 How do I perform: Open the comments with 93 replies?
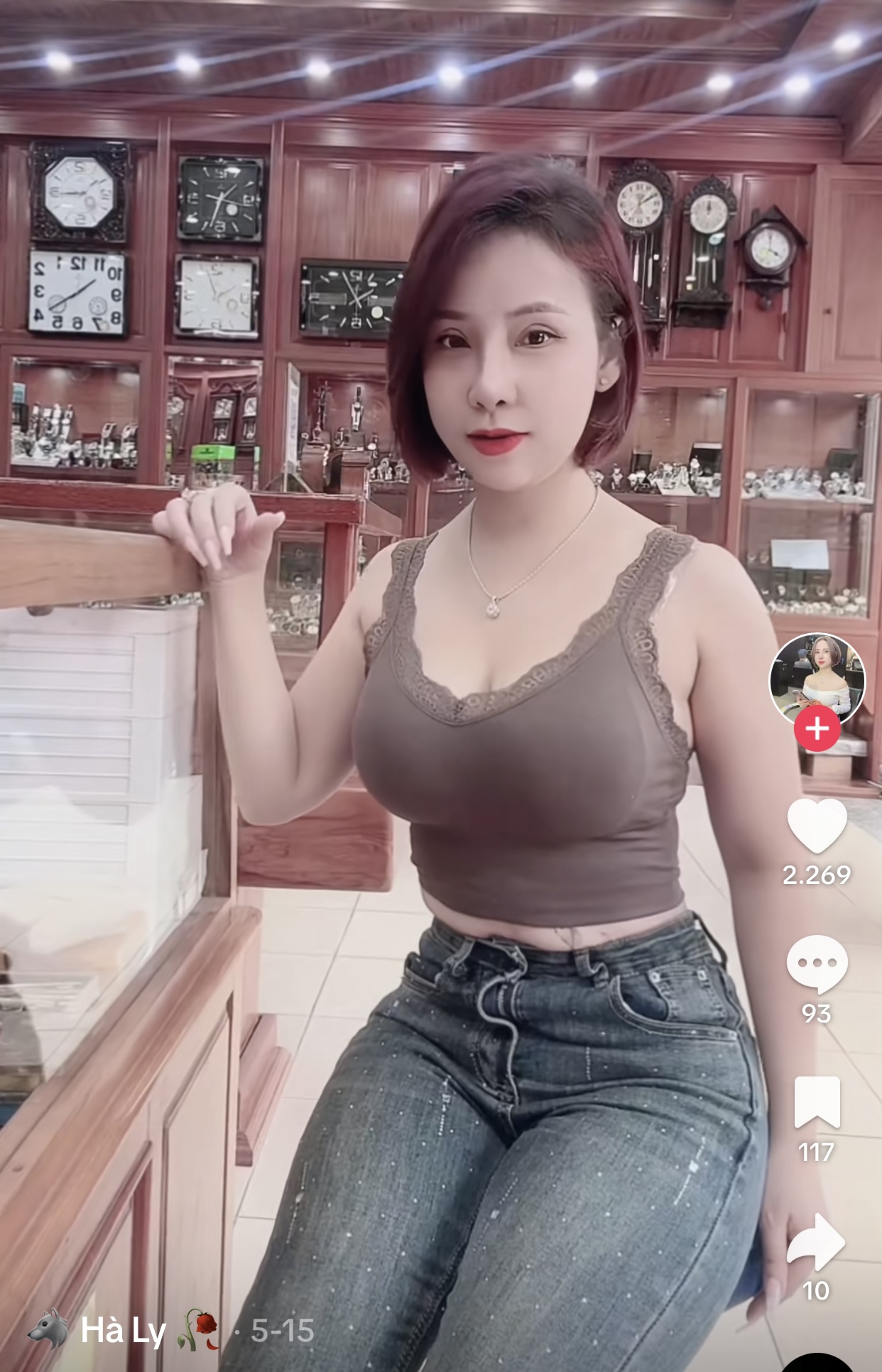(817, 963)
